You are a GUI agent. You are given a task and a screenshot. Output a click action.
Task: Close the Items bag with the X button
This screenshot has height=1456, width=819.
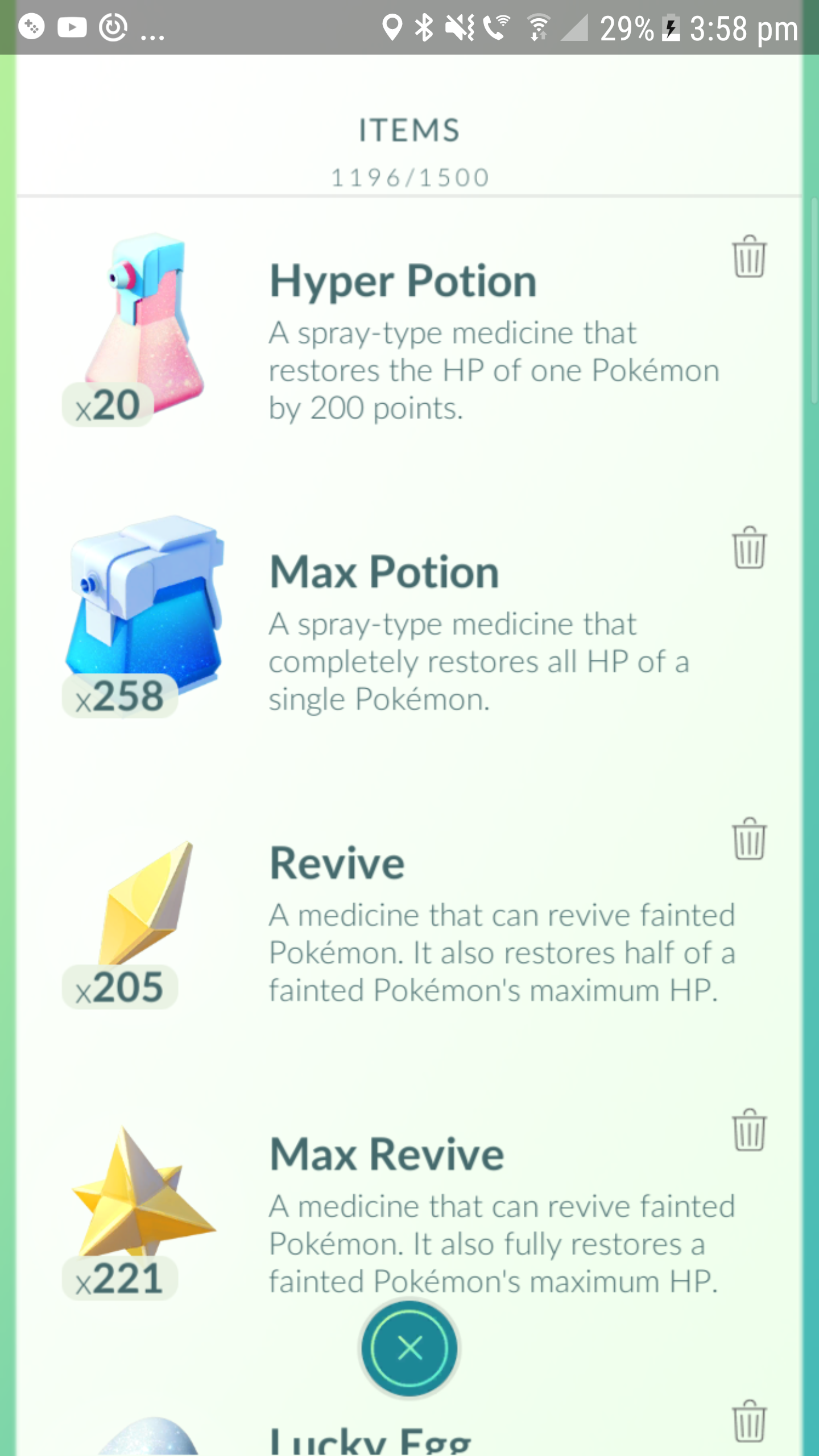[x=409, y=1348]
